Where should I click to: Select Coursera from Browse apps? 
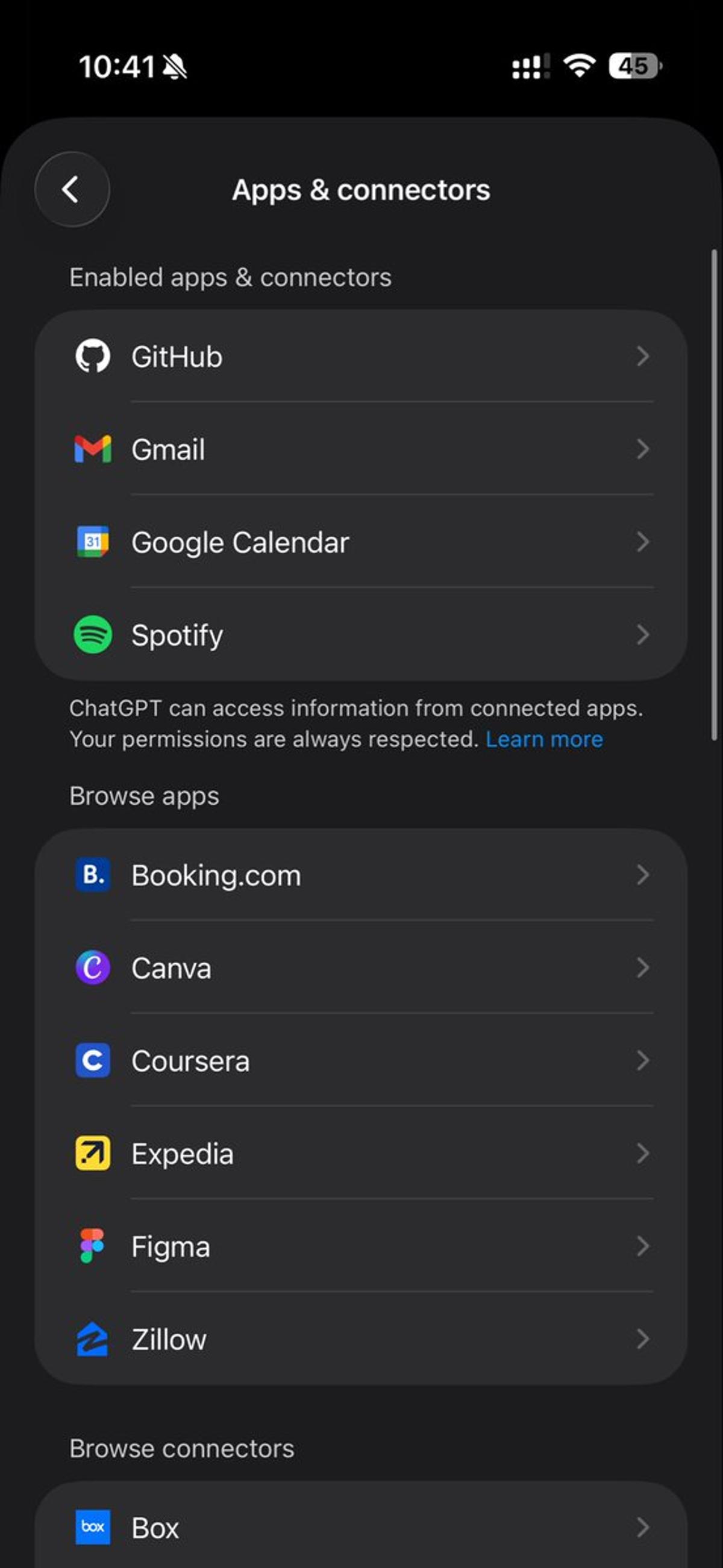pos(361,1061)
